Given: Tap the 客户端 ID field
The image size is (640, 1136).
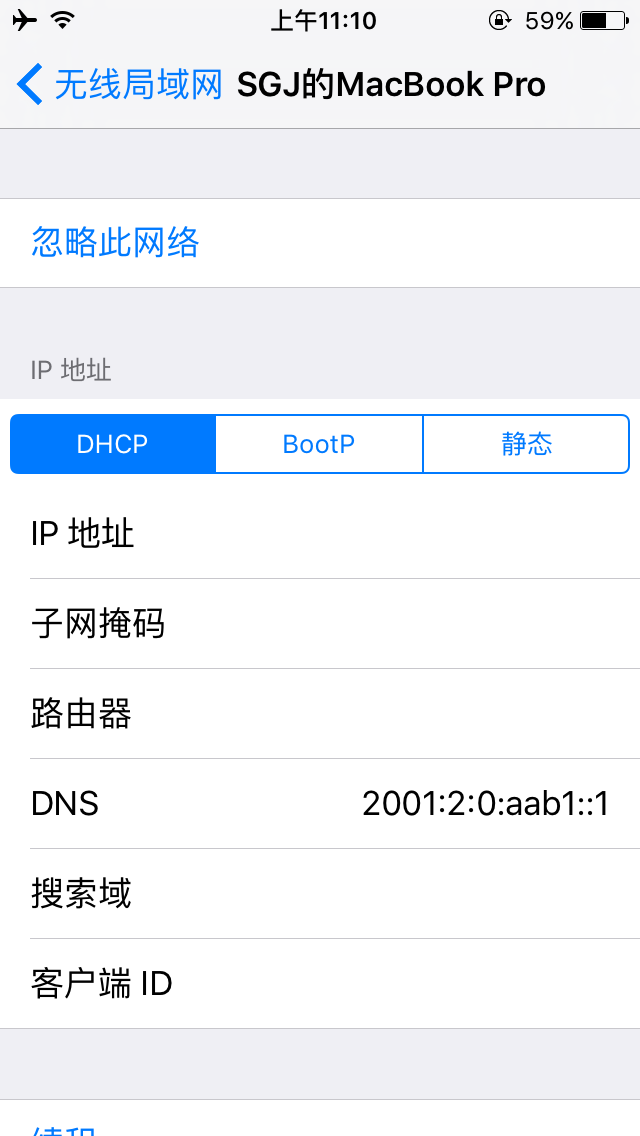Looking at the screenshot, I should [320, 984].
